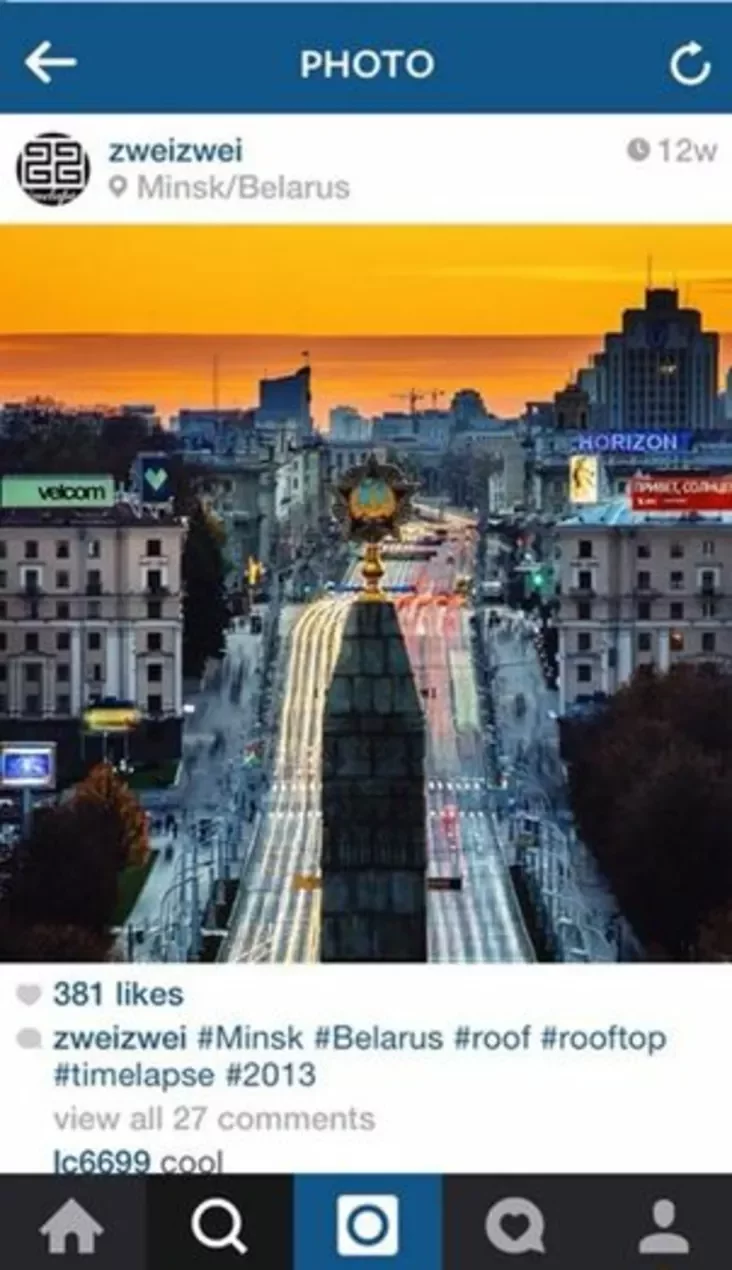Open zweizwei username at post header
This screenshot has width=732, height=1270.
pos(175,151)
